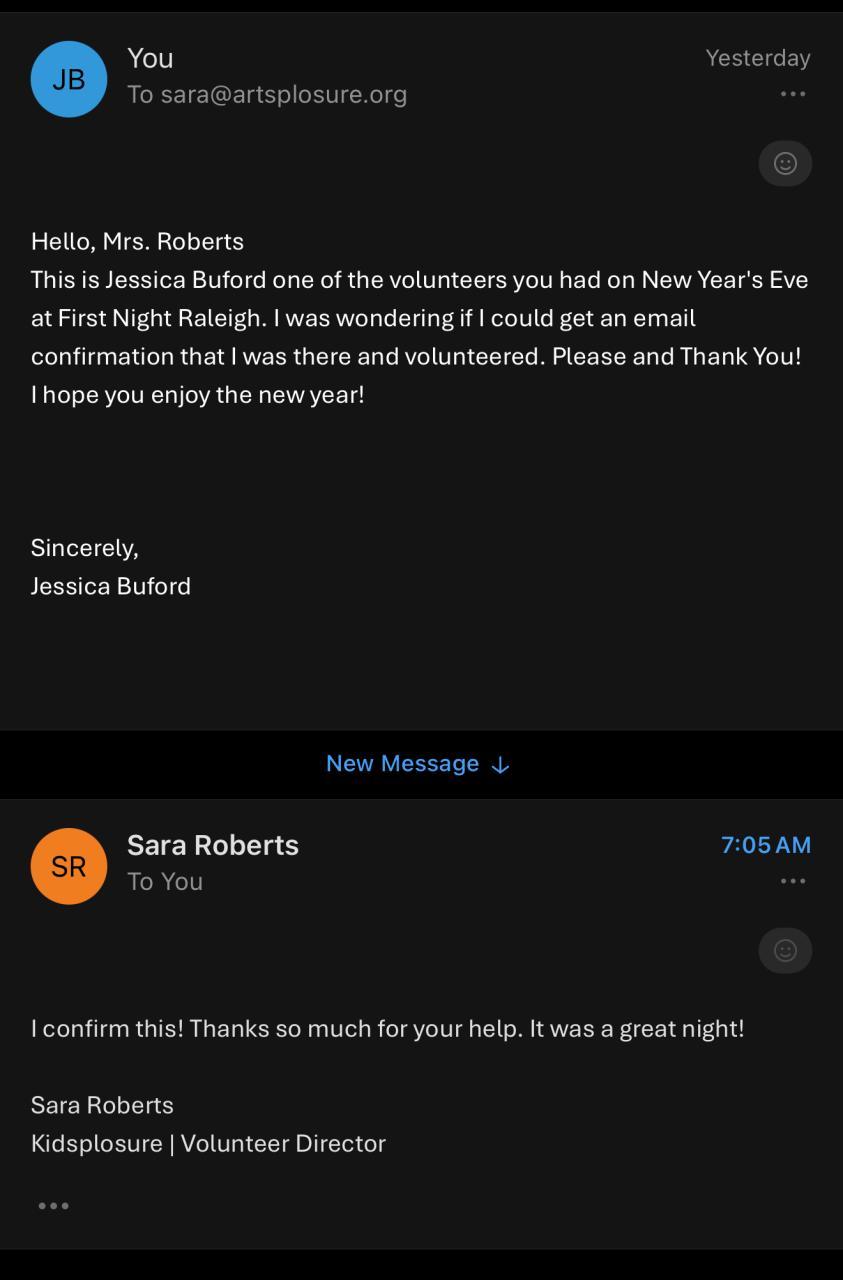Image resolution: width=843 pixels, height=1280 pixels.
Task: React with emoji to your sent message
Action: click(x=785, y=163)
